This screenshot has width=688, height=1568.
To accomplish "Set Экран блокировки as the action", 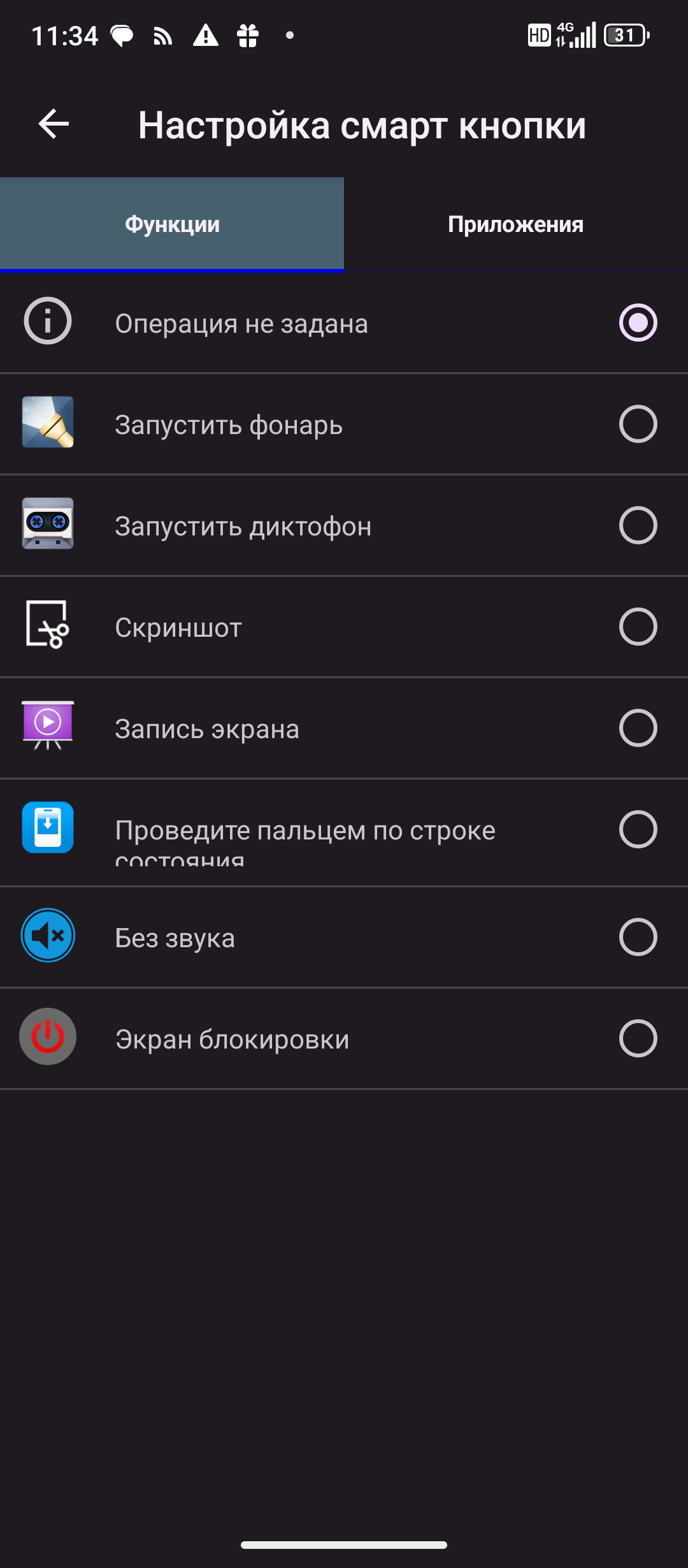I will point(638,1038).
